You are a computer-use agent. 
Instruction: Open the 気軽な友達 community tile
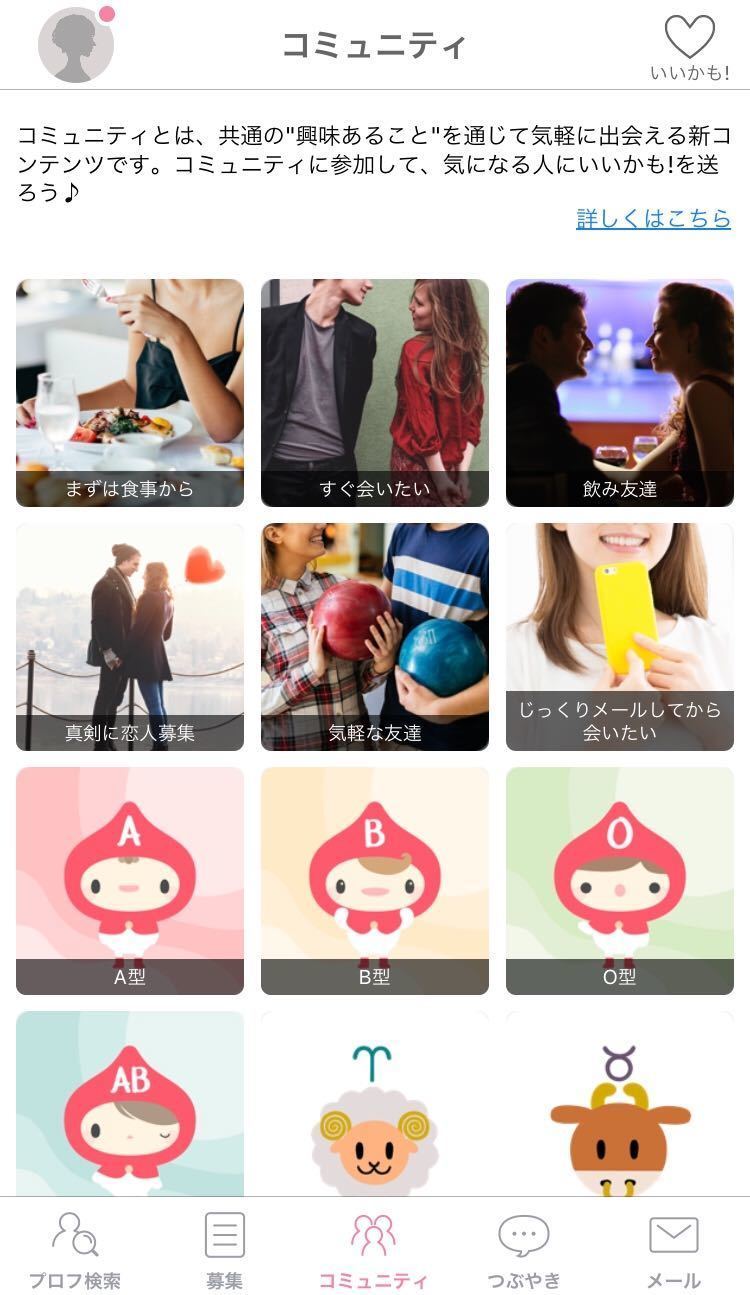(375, 636)
